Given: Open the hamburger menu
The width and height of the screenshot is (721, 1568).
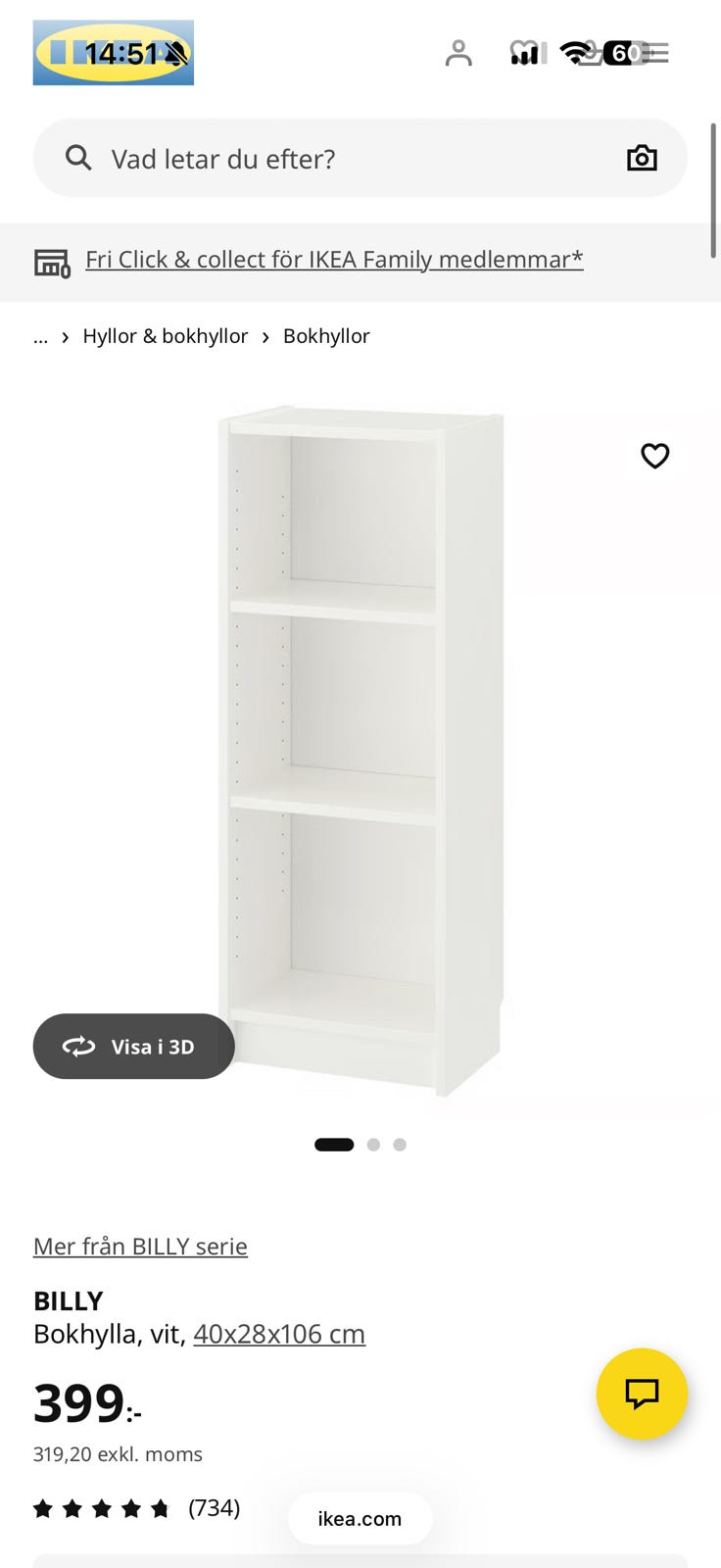Looking at the screenshot, I should click(x=656, y=53).
